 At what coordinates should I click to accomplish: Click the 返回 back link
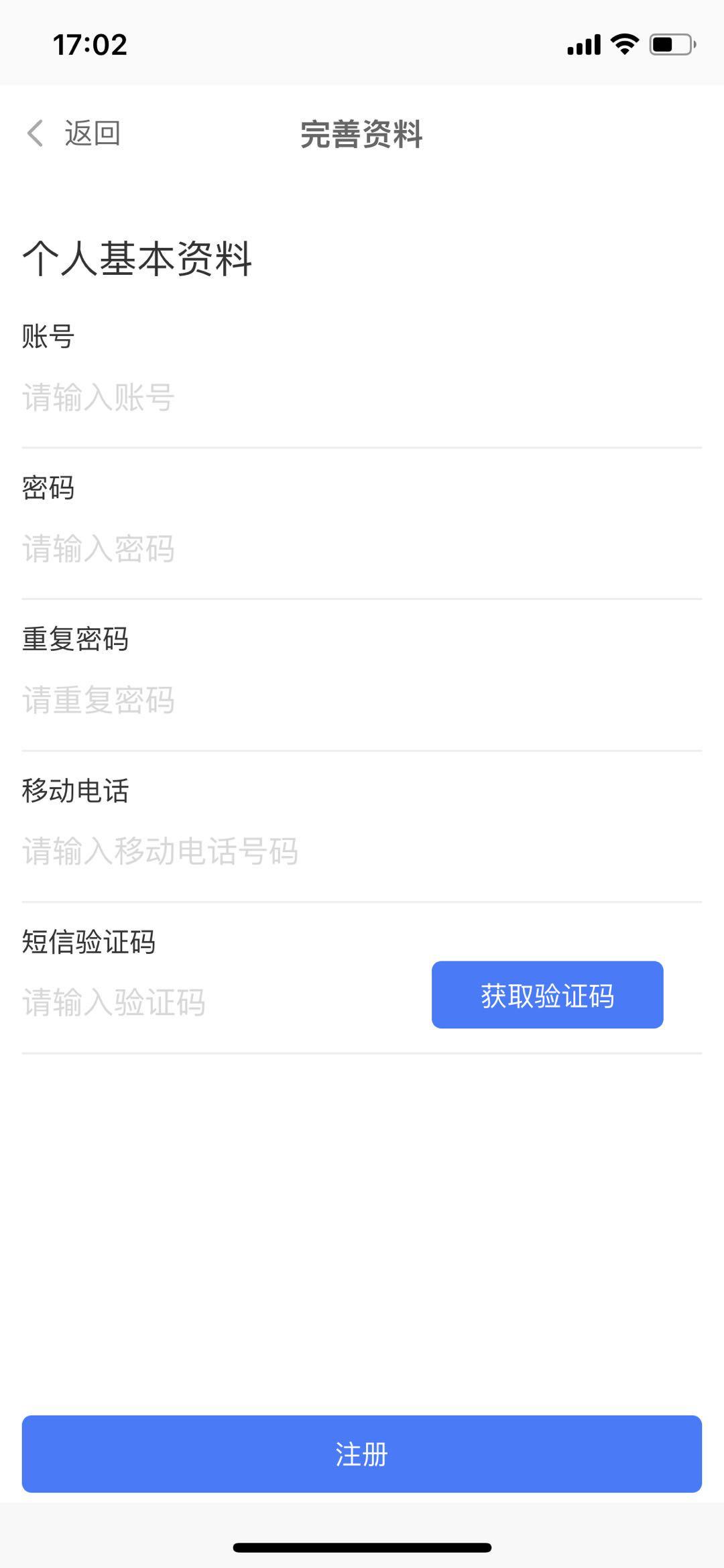(93, 133)
